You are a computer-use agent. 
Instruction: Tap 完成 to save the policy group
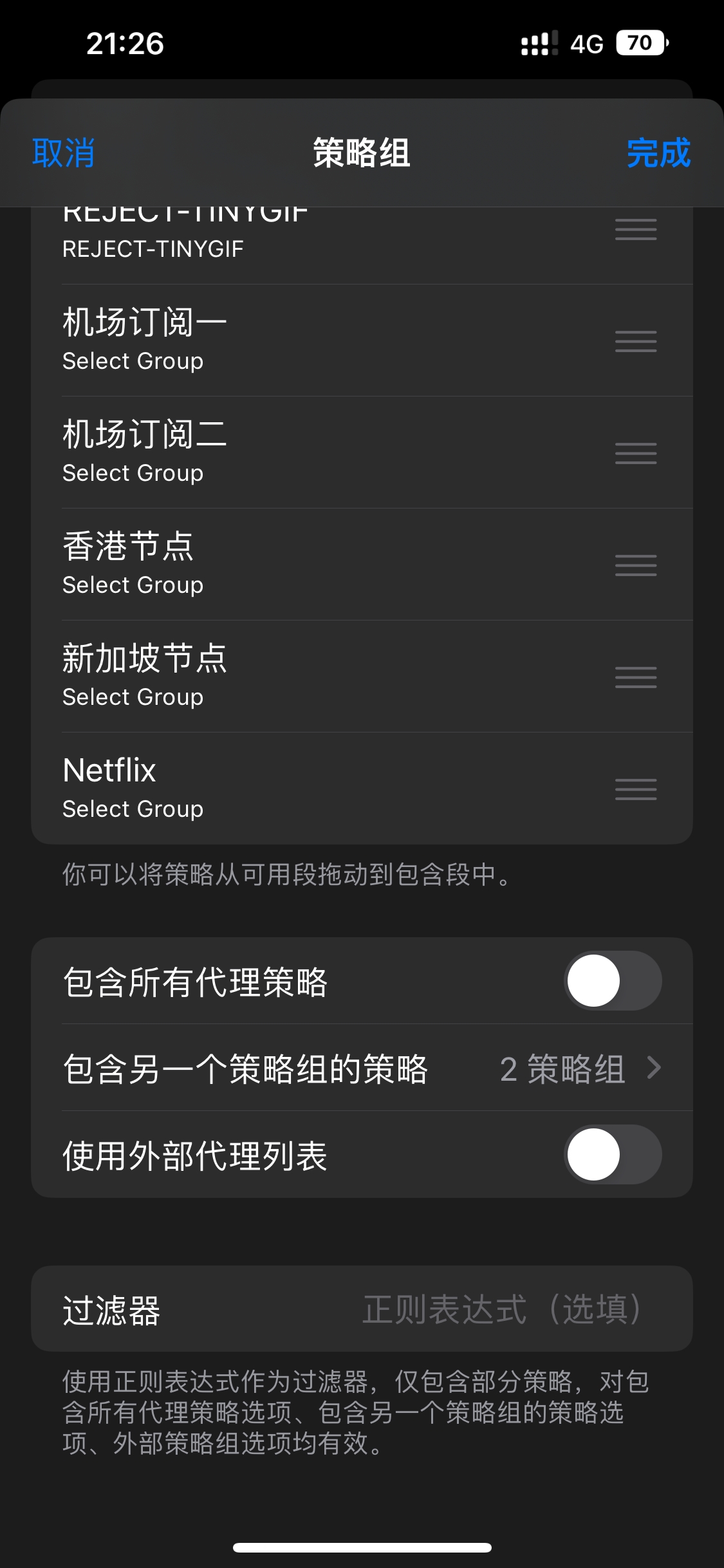click(658, 153)
